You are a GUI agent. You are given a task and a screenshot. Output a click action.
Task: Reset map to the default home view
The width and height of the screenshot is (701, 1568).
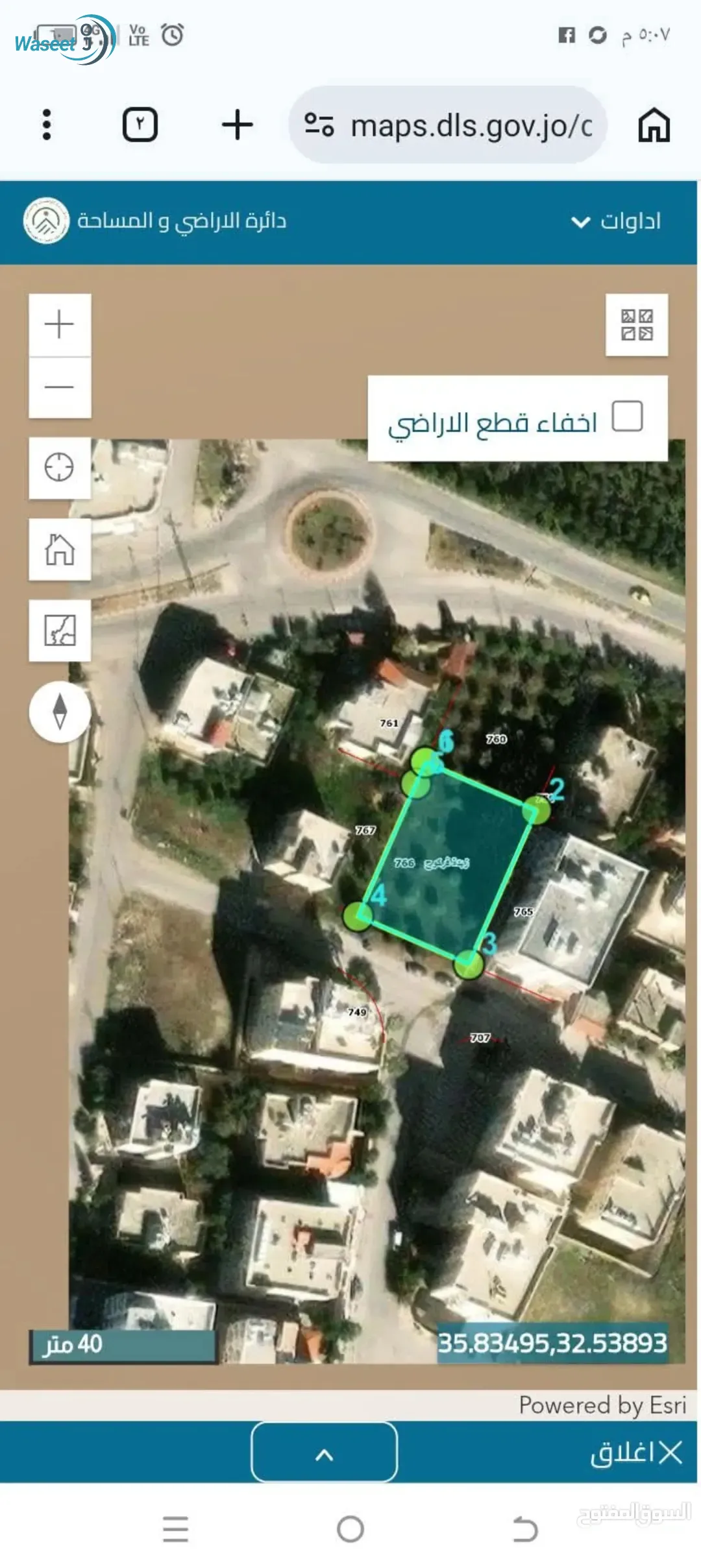[x=60, y=549]
